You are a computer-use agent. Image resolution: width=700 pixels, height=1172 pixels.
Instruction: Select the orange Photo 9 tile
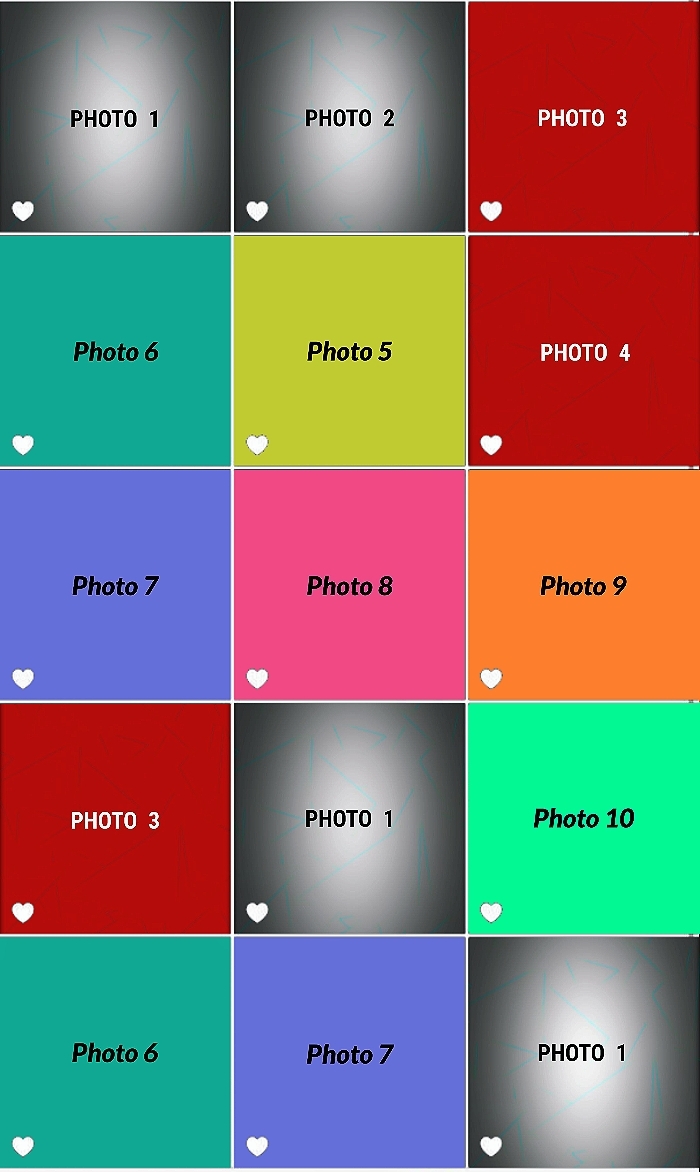(583, 585)
